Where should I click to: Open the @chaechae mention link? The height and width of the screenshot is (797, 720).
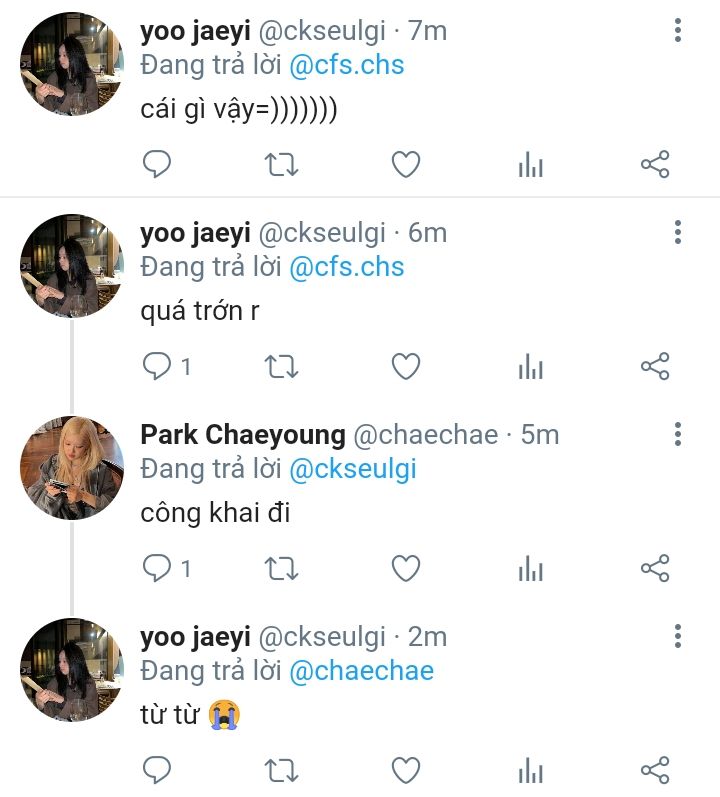tap(361, 670)
